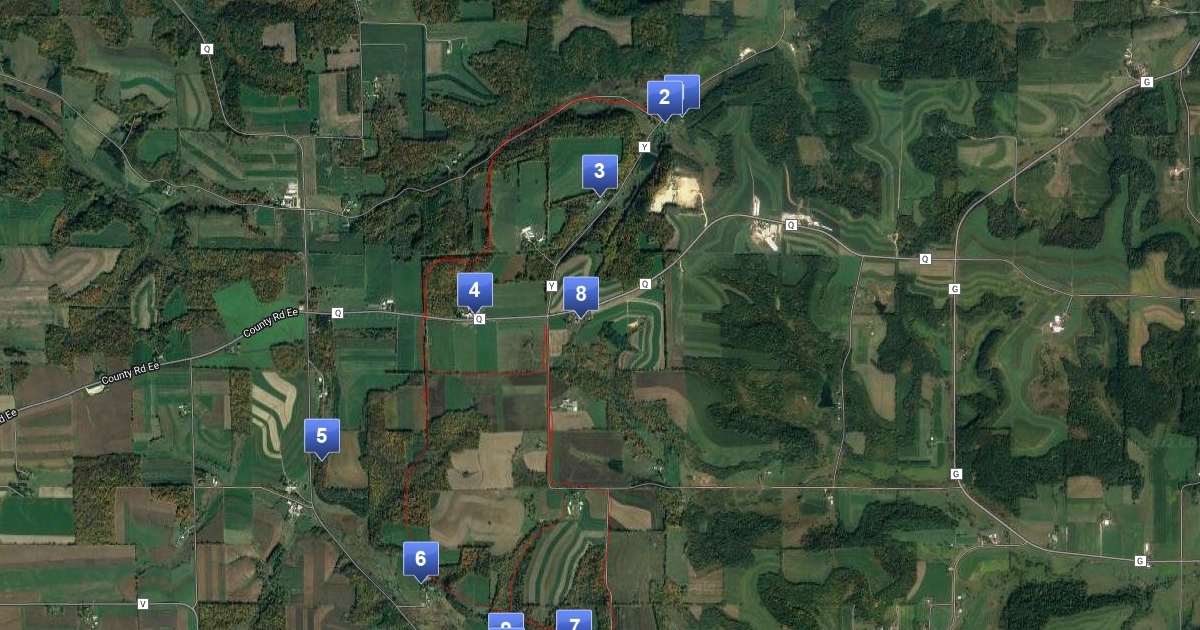Open map marker number 2
Image resolution: width=1200 pixels, height=630 pixels.
tap(664, 98)
